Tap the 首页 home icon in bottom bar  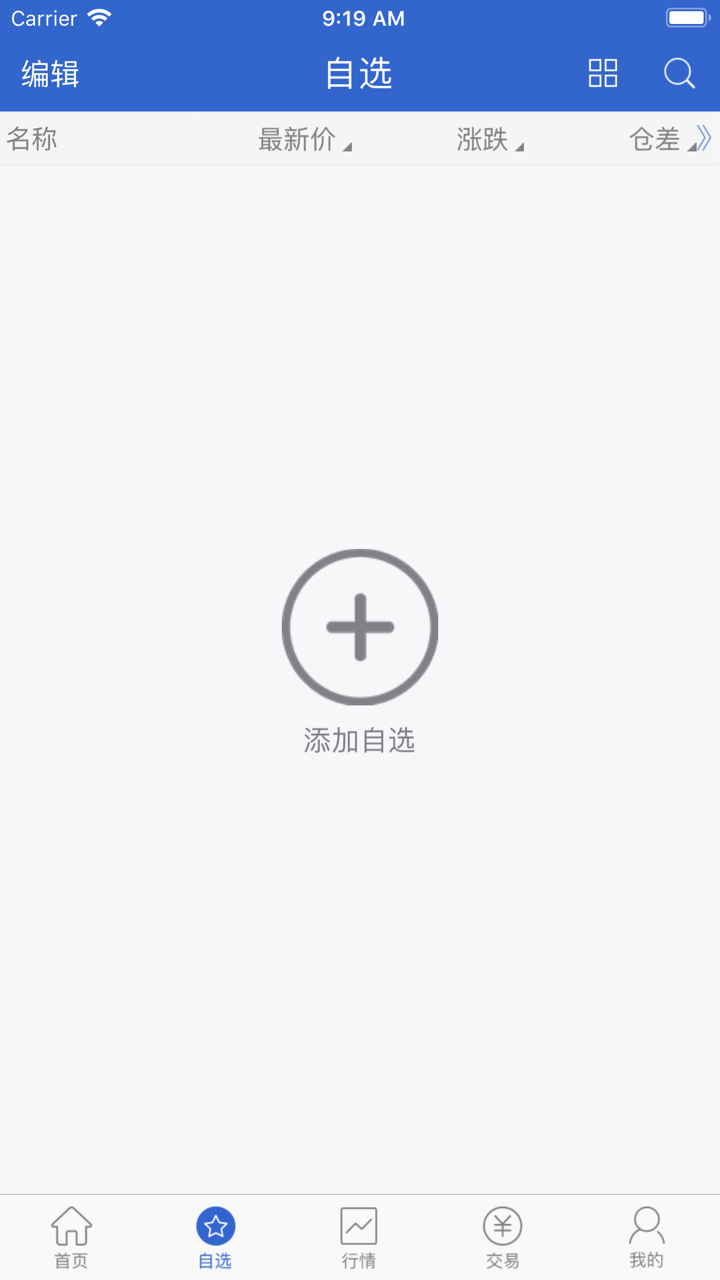pyautogui.click(x=70, y=1224)
